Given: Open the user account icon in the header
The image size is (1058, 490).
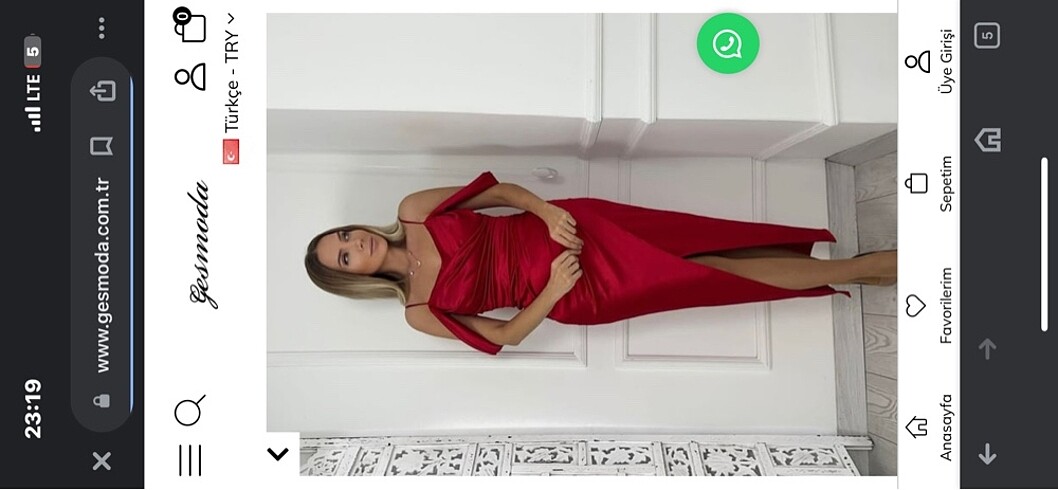Looking at the screenshot, I should pos(190,76).
